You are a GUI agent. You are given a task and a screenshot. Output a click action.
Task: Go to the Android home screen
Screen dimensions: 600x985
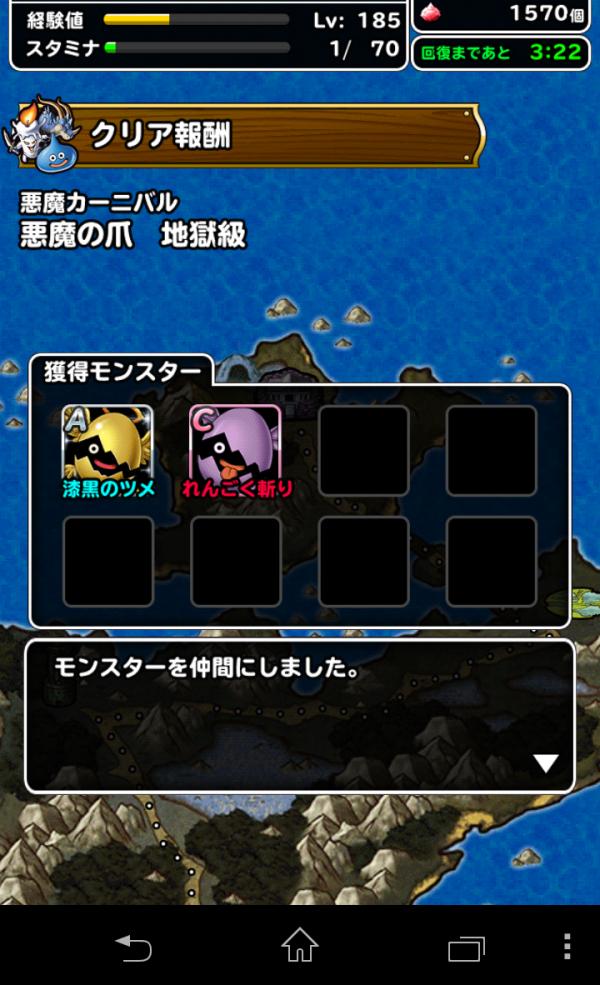[x=299, y=946]
